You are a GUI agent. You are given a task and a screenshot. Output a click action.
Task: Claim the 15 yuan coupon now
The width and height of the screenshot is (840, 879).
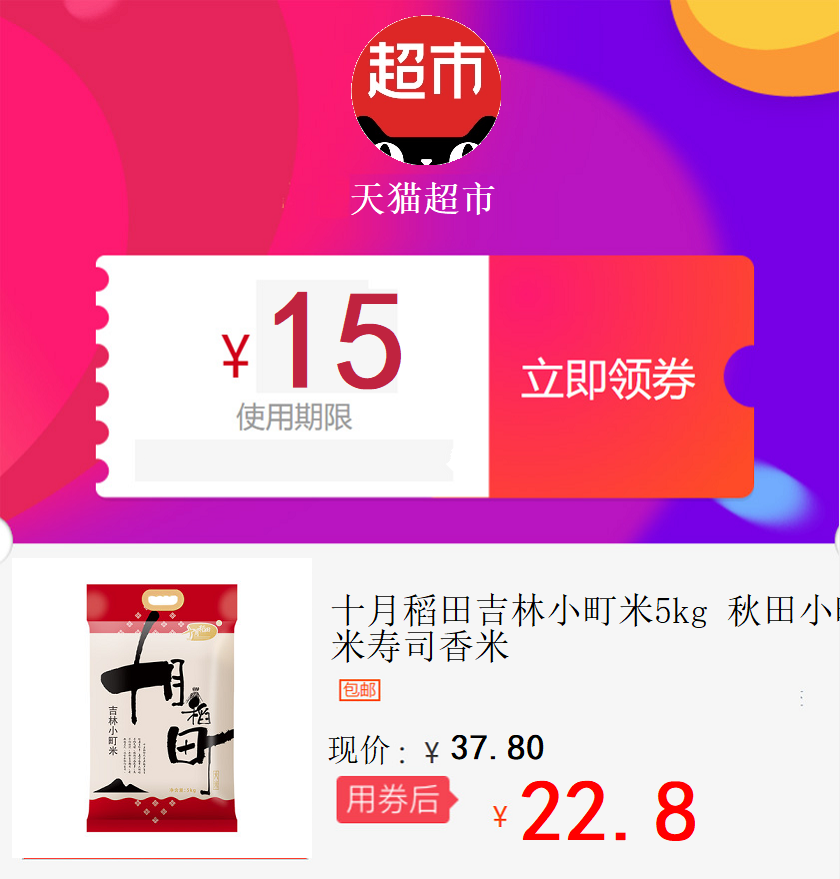coord(608,379)
